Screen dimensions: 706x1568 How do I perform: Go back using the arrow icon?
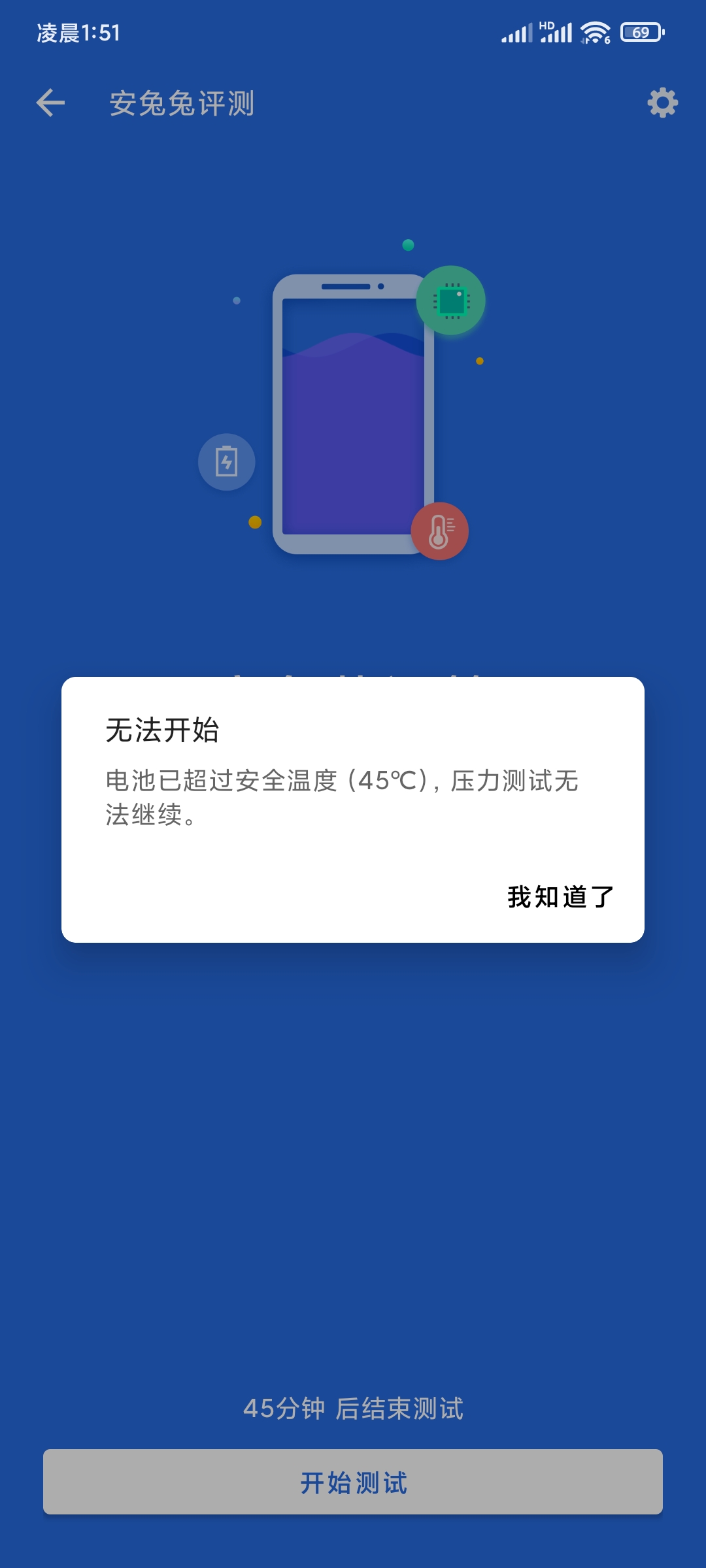pyautogui.click(x=50, y=103)
